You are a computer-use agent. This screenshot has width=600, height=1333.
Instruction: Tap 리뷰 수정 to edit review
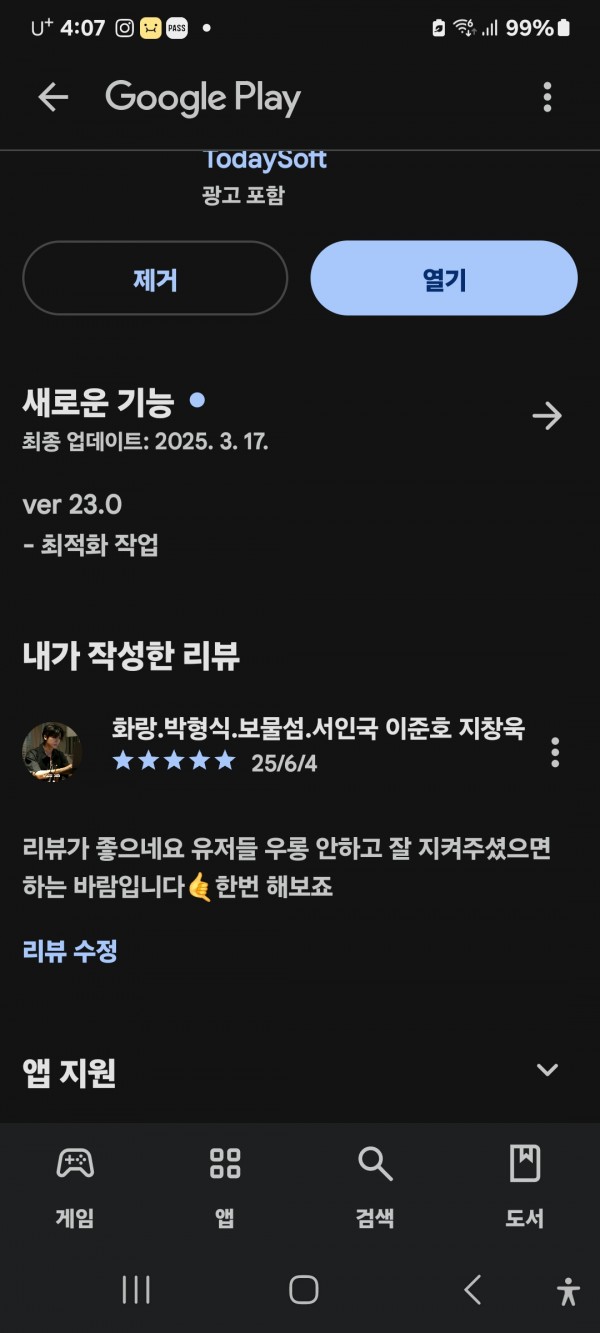[x=70, y=950]
